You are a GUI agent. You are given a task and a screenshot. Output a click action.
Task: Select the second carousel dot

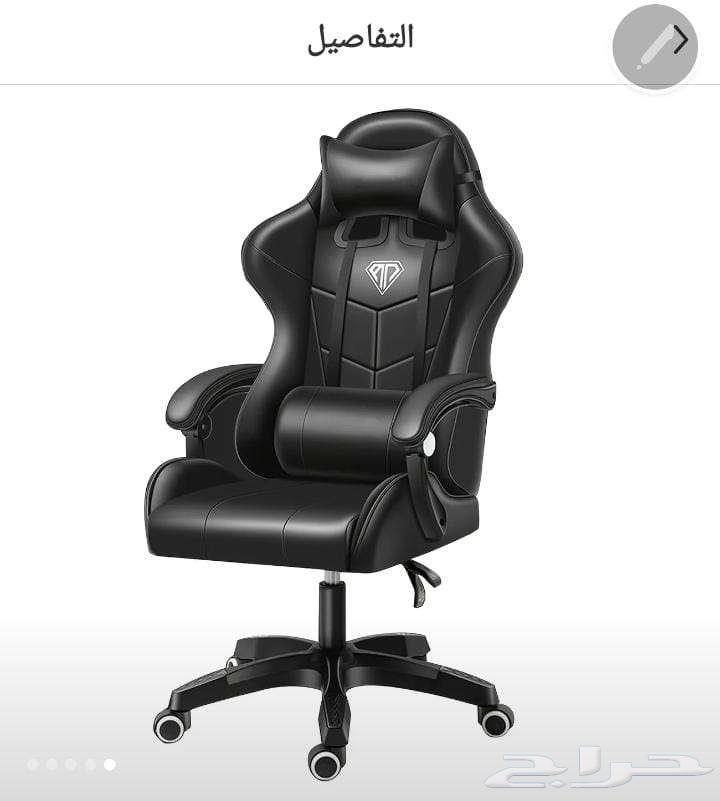coord(51,763)
